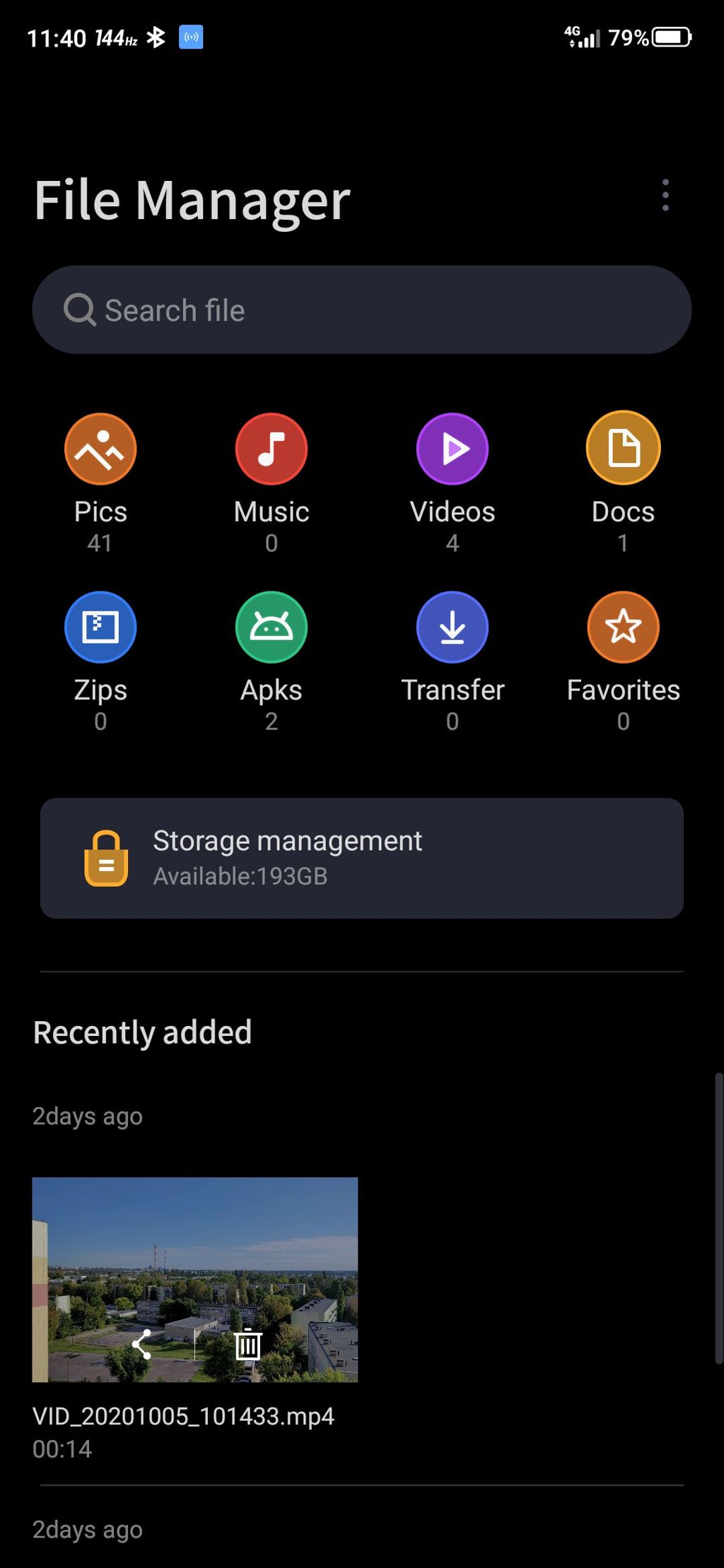This screenshot has width=724, height=1568.
Task: Tap the Search file box
Action: 361,310
